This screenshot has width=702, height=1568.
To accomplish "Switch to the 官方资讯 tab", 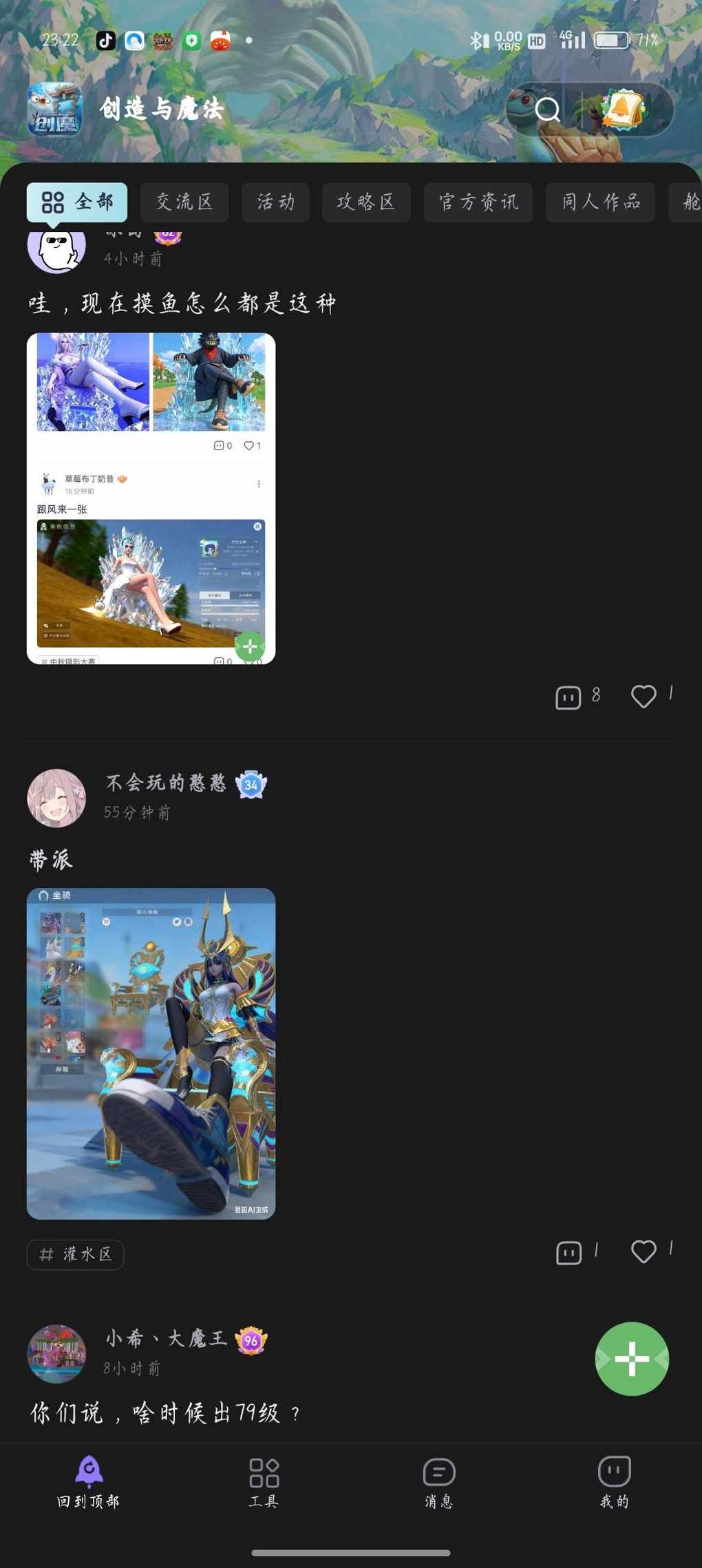I will [478, 202].
